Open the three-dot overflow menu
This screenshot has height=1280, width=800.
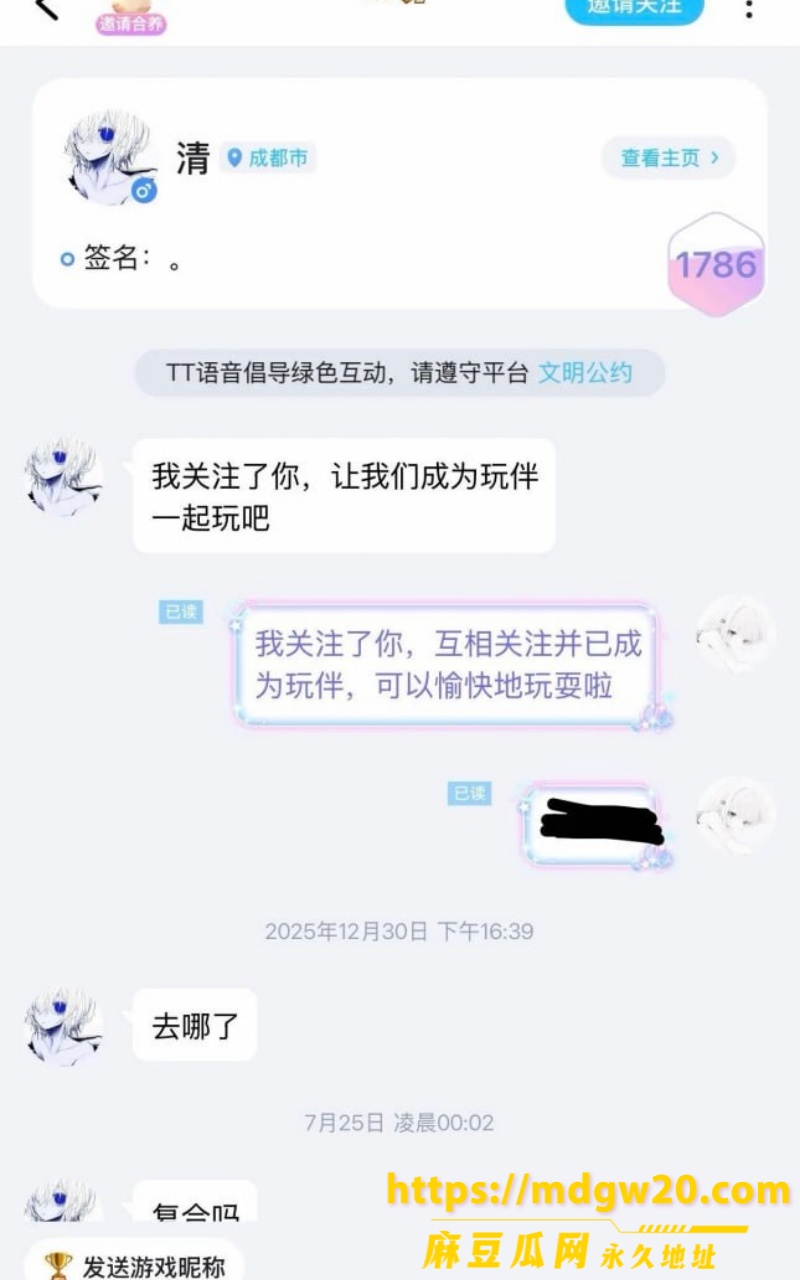(748, 8)
